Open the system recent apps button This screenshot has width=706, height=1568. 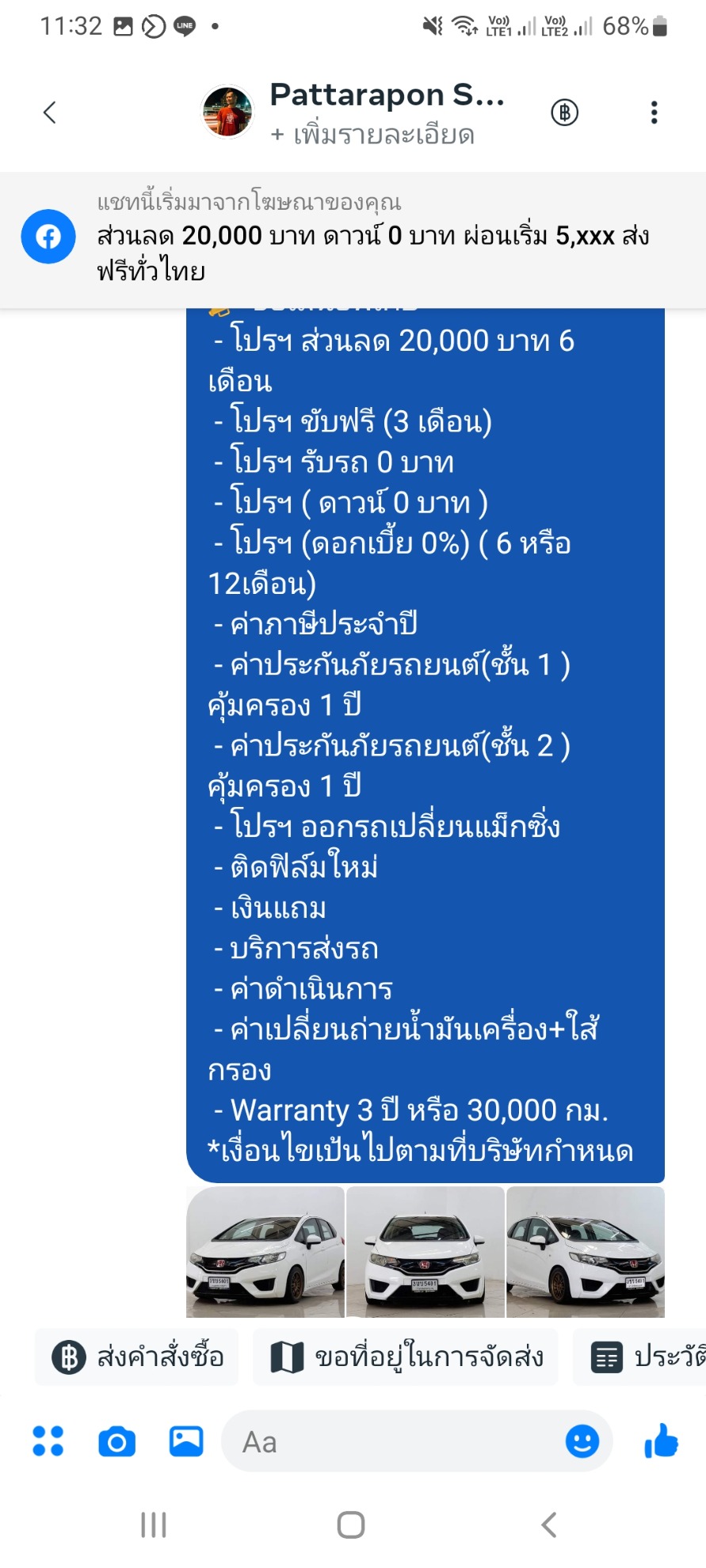click(x=154, y=1524)
